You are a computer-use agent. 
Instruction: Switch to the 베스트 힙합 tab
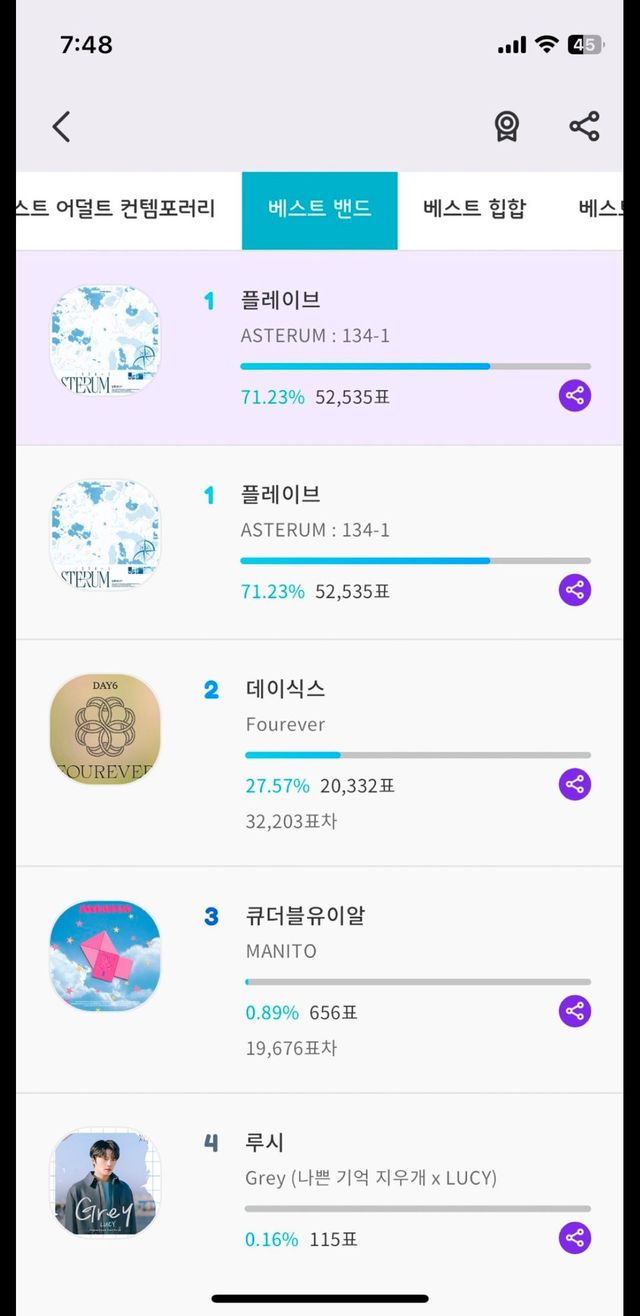click(x=474, y=209)
